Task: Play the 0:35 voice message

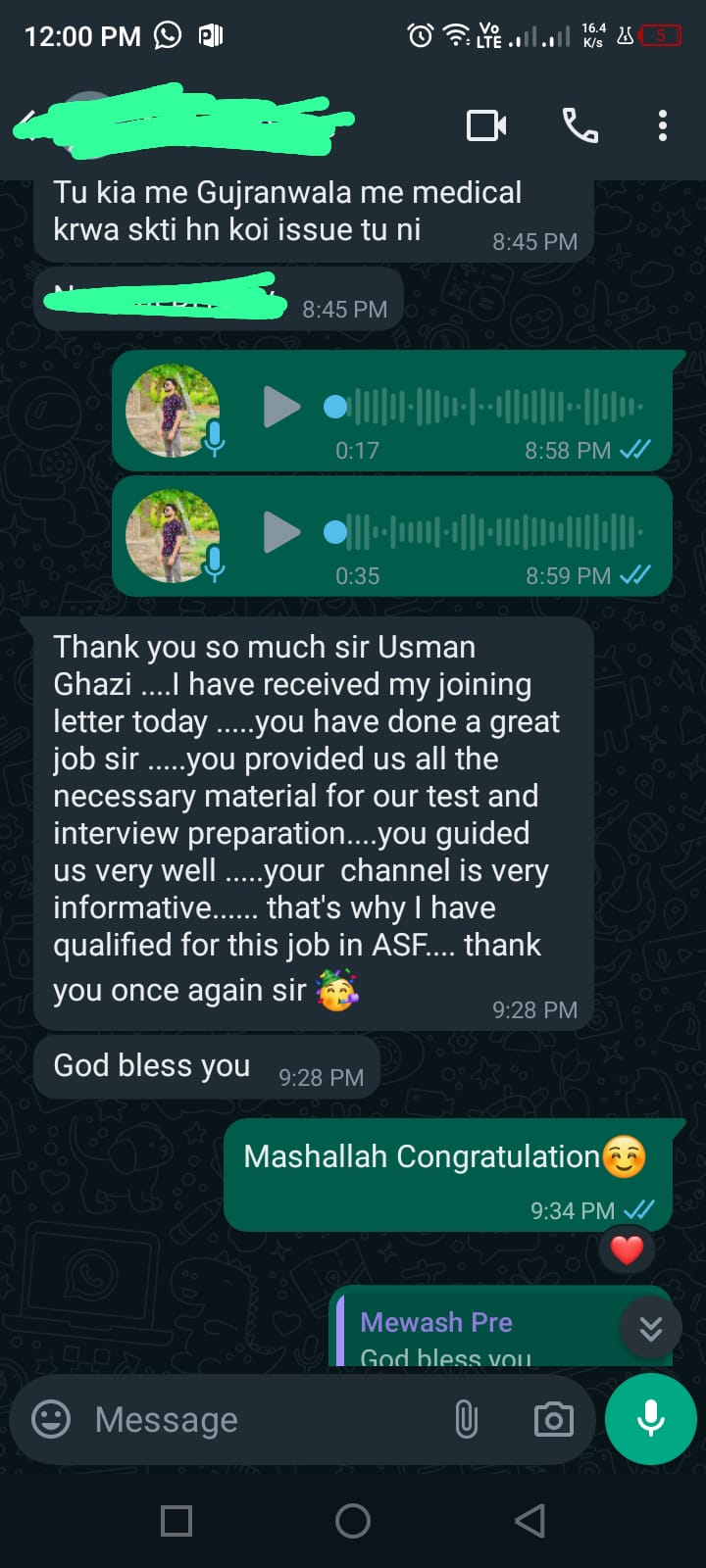Action: pos(281,532)
